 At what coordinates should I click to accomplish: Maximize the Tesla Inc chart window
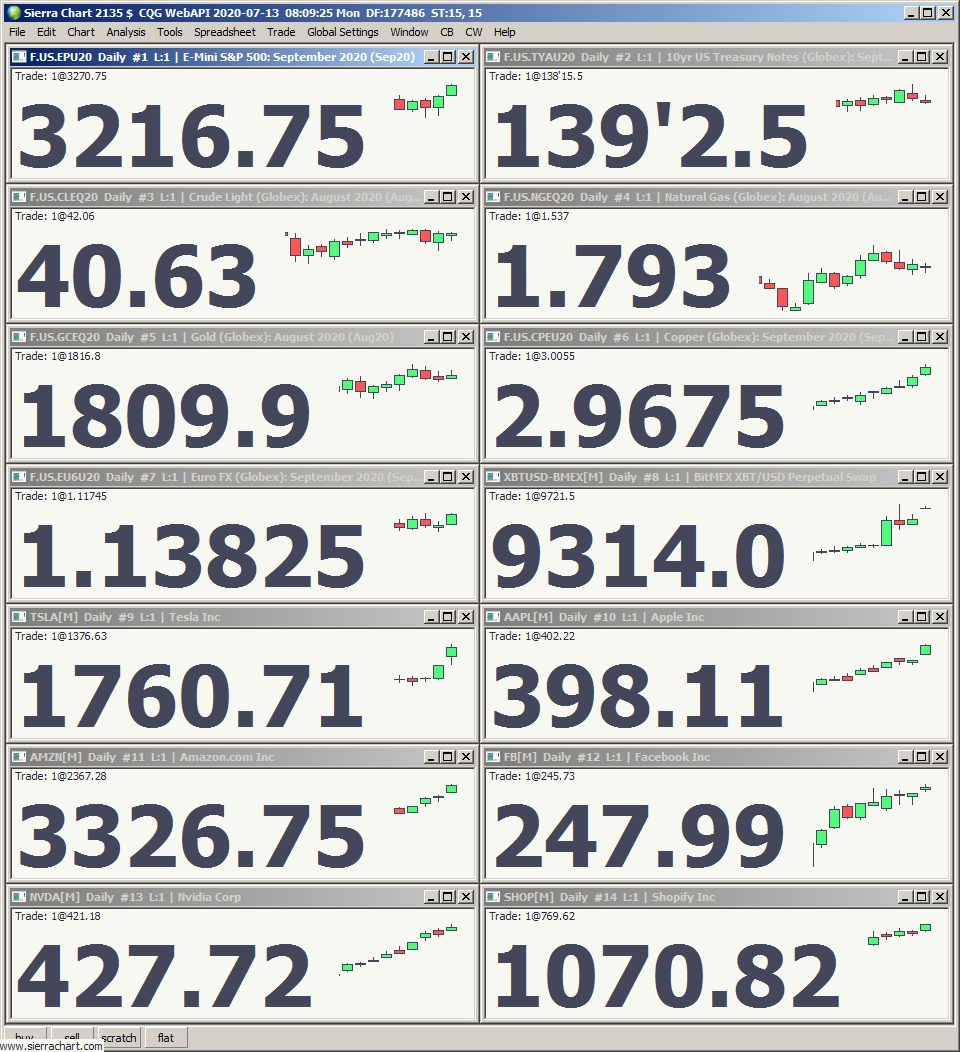tap(447, 617)
